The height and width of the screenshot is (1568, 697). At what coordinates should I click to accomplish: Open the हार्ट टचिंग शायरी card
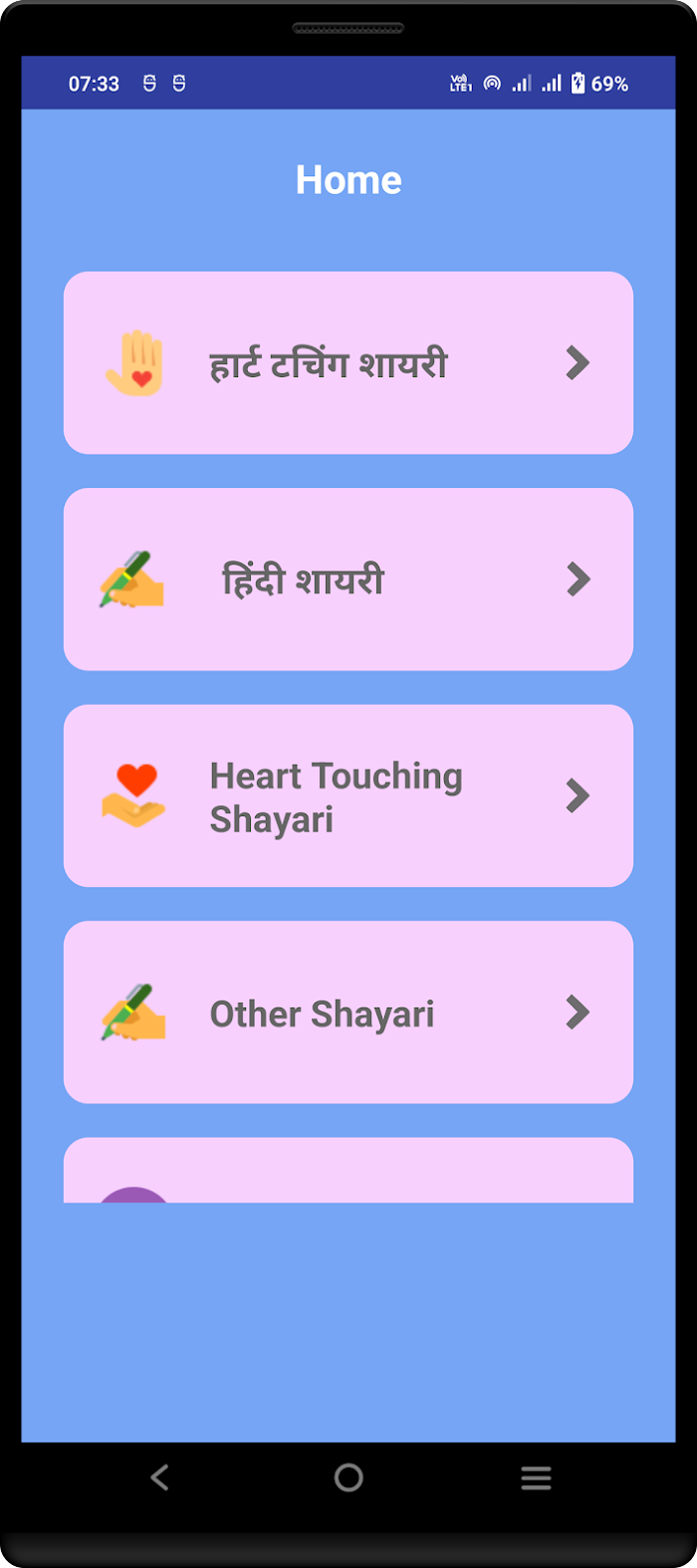click(x=348, y=362)
